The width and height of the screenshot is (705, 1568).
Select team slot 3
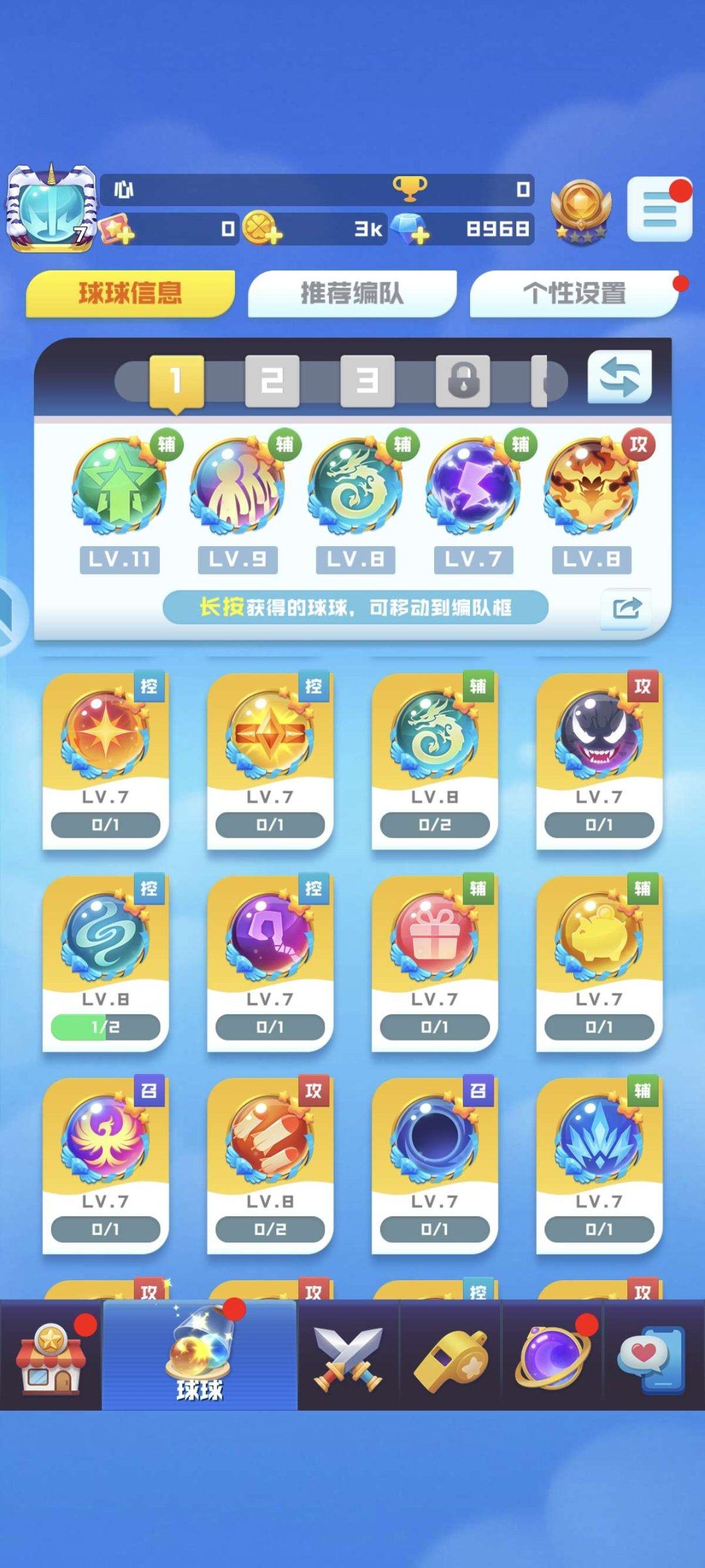[367, 380]
